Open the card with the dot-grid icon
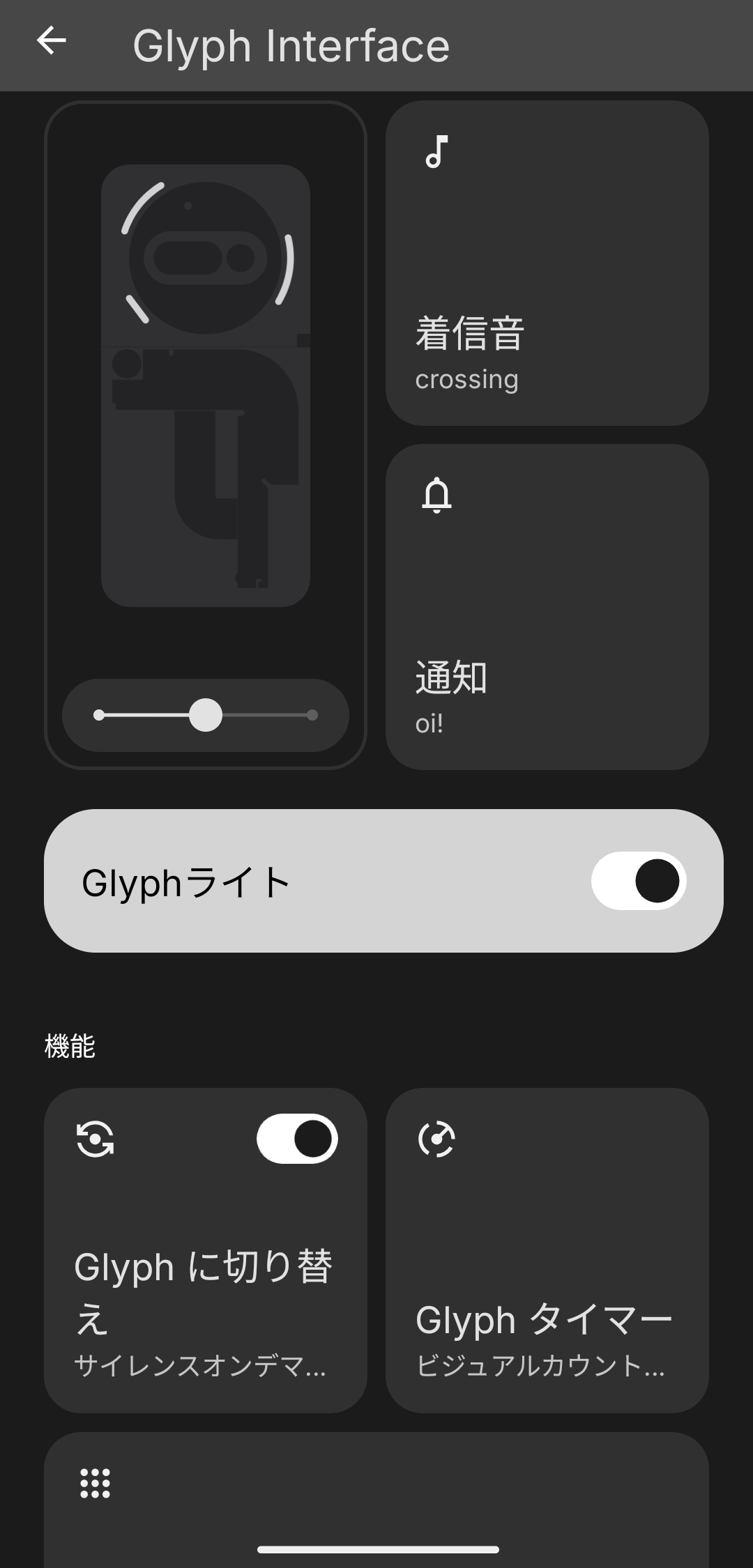753x1568 pixels. [x=376, y=1500]
